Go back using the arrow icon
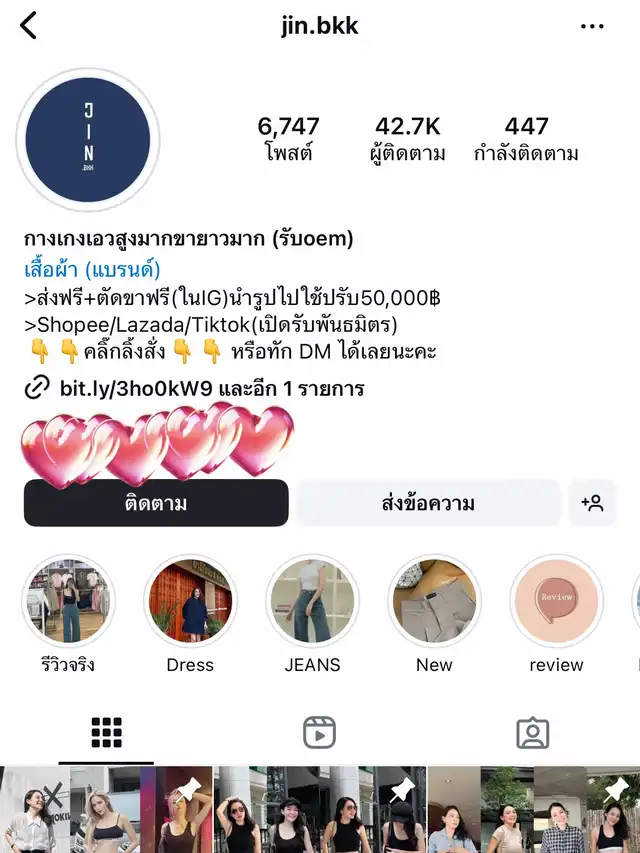 click(28, 26)
